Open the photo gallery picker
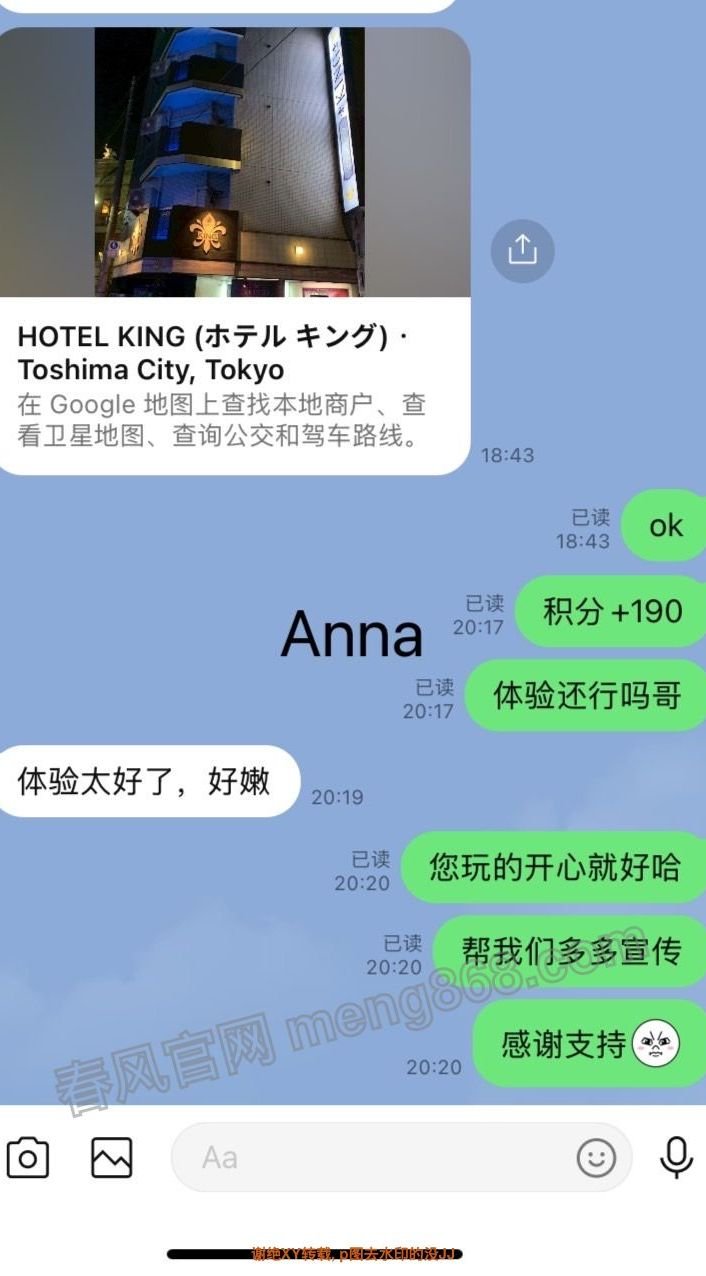The width and height of the screenshot is (706, 1276). (111, 1158)
